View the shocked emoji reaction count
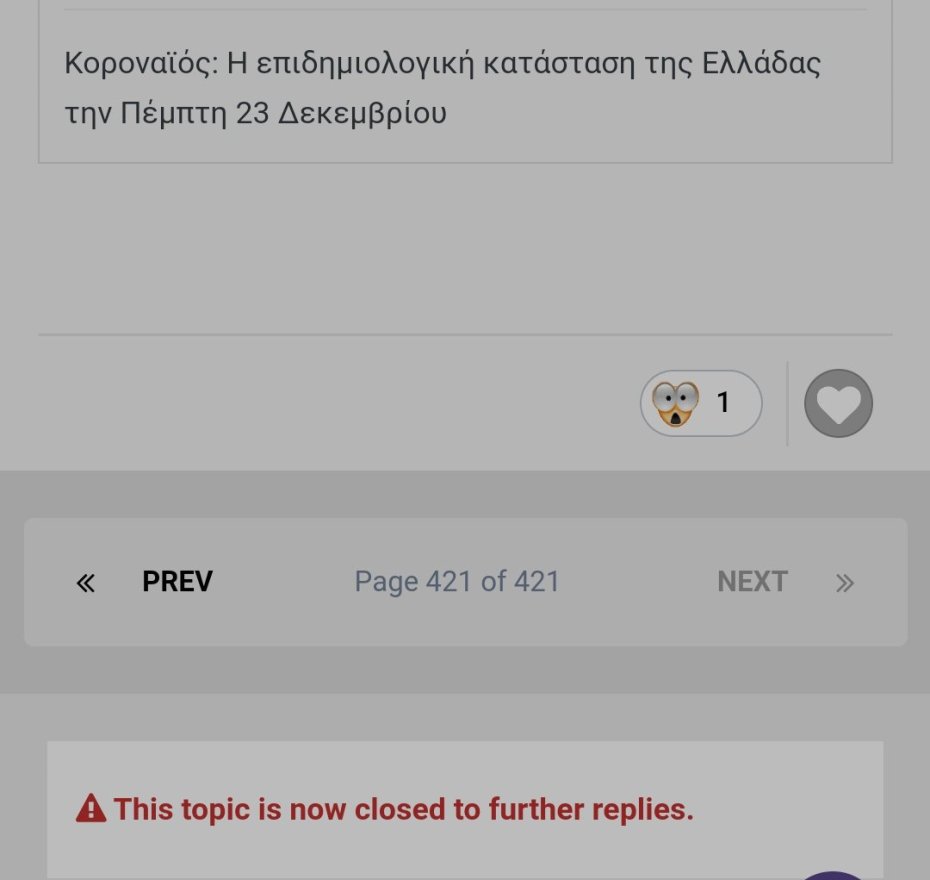The image size is (930, 880). click(x=701, y=403)
